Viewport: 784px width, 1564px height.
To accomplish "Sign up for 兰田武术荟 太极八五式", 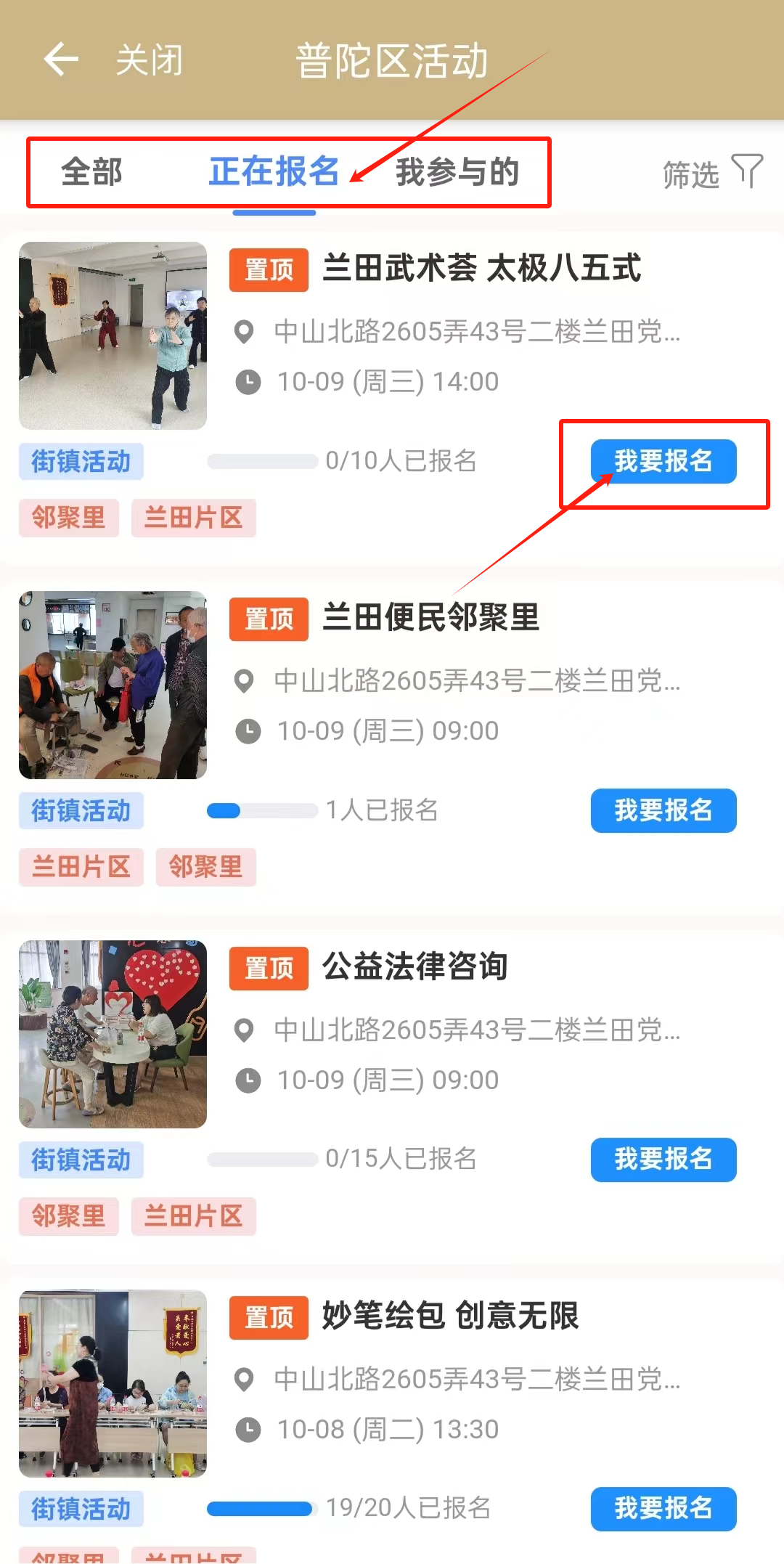I will pyautogui.click(x=663, y=462).
